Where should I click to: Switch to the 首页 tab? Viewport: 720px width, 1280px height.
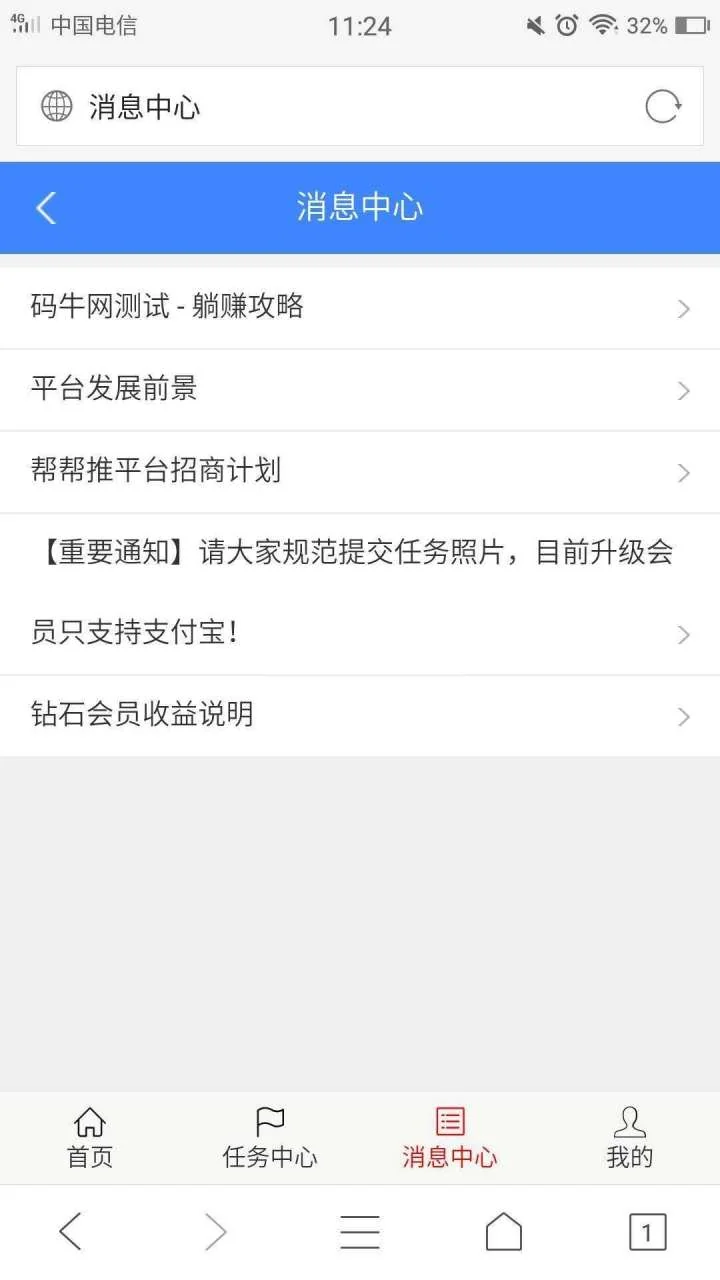pos(90,1138)
